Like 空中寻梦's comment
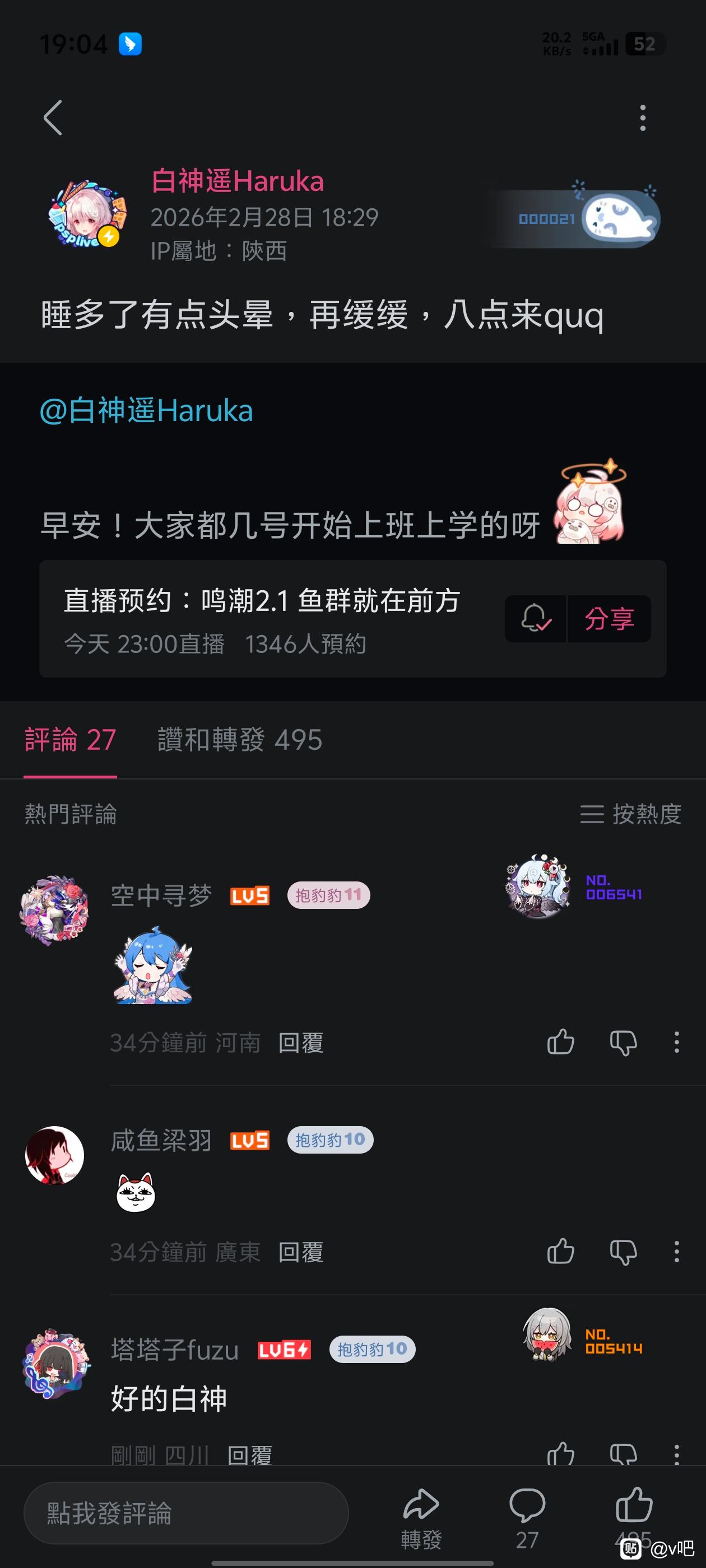 [x=560, y=1042]
